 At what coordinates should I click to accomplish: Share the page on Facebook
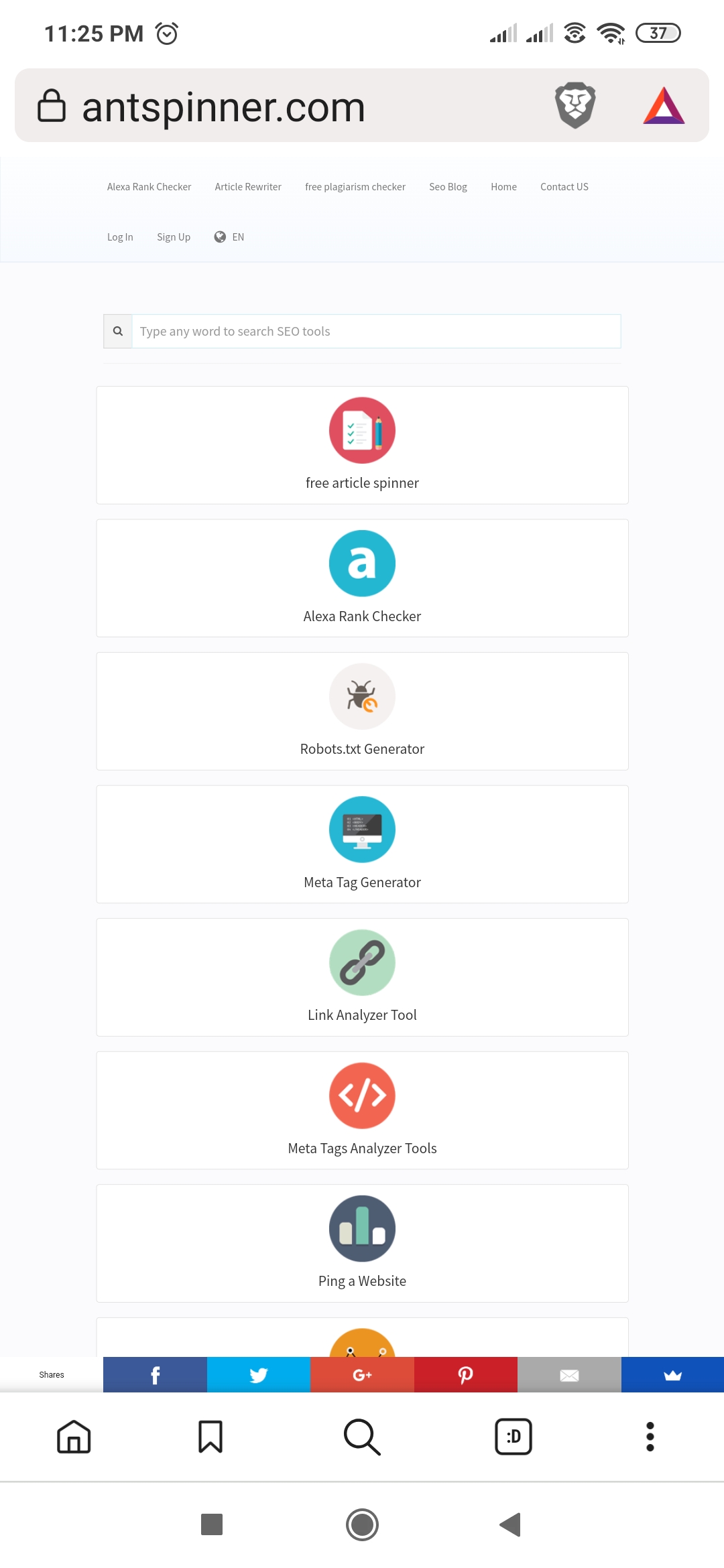[155, 1375]
